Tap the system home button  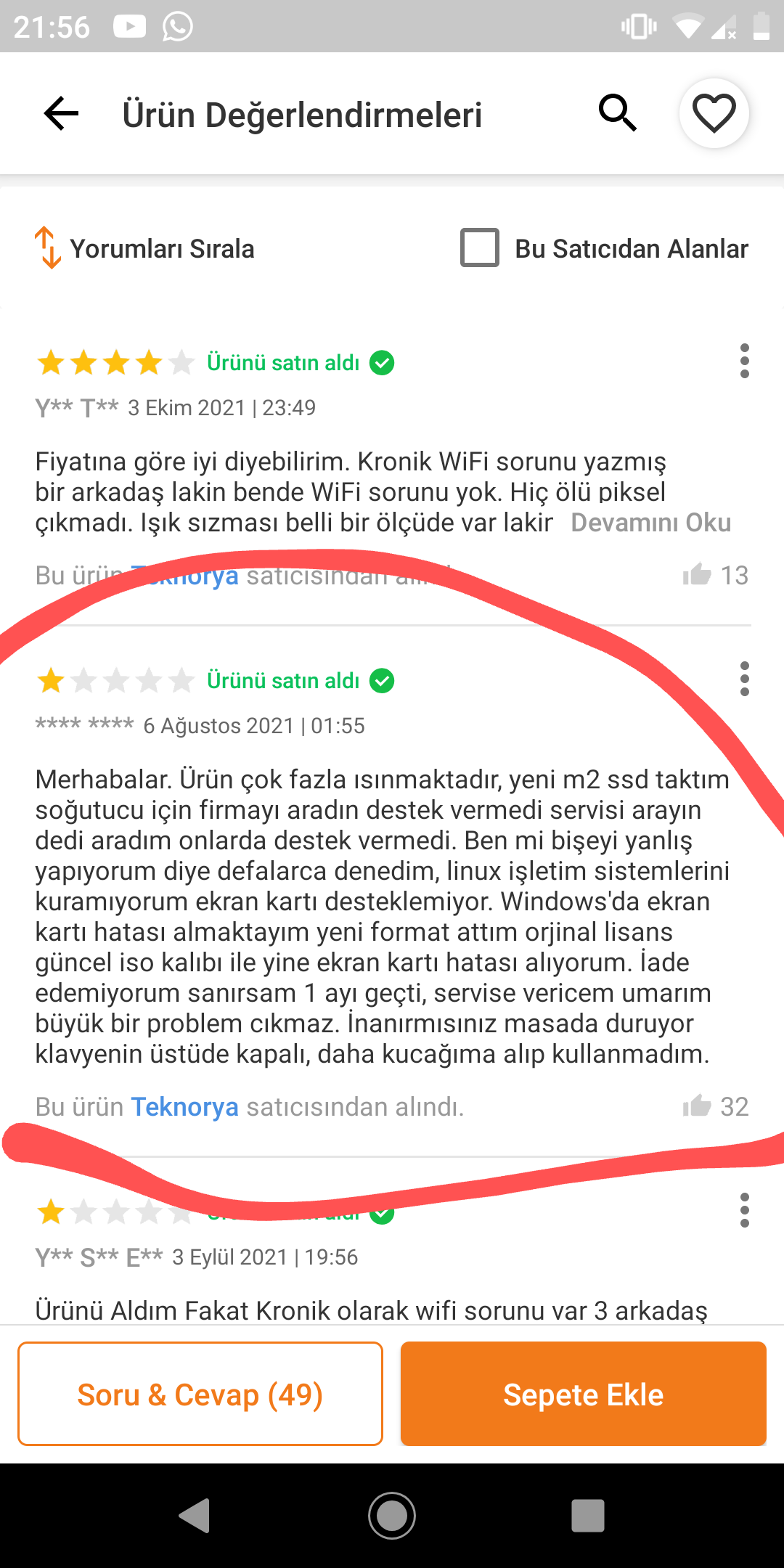tap(392, 1516)
